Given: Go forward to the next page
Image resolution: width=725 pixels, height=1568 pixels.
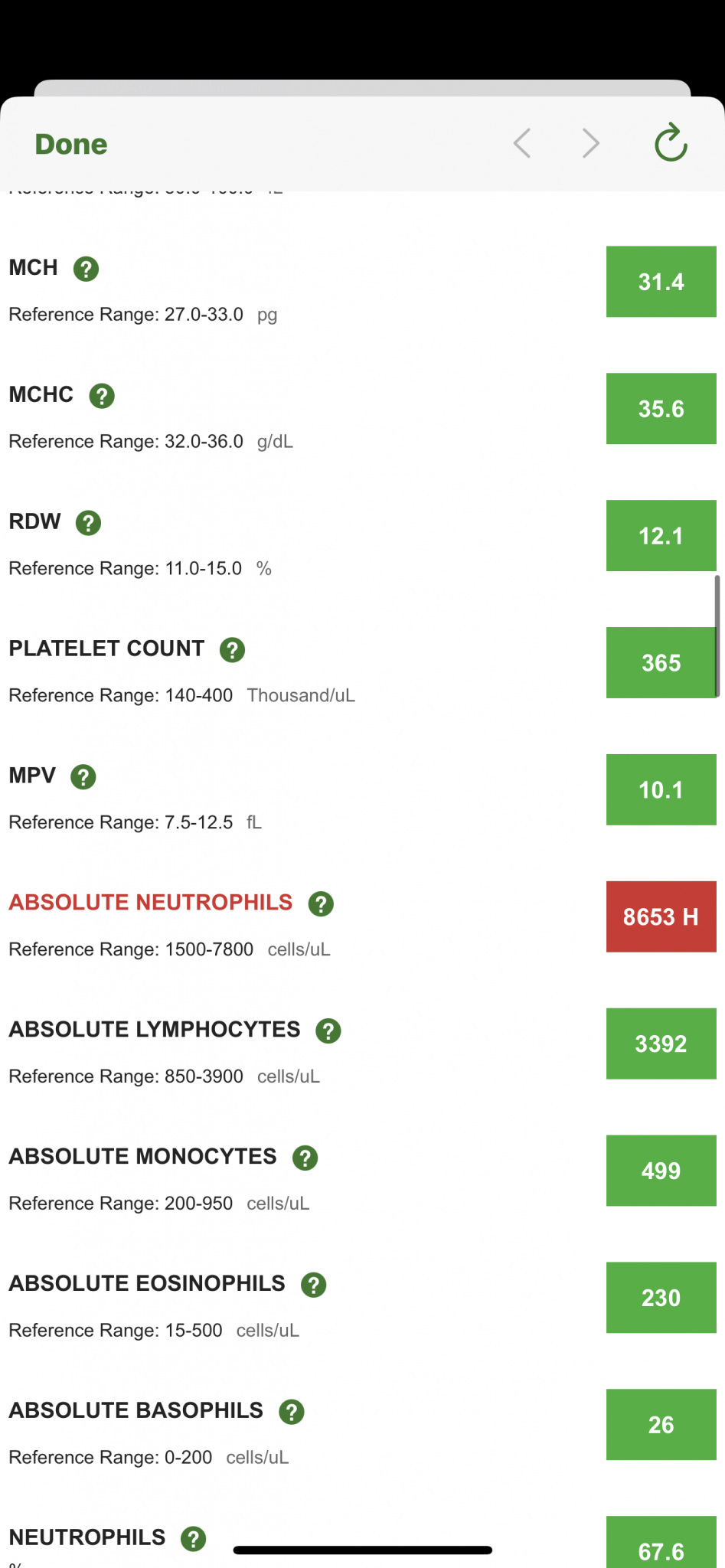Looking at the screenshot, I should (590, 143).
